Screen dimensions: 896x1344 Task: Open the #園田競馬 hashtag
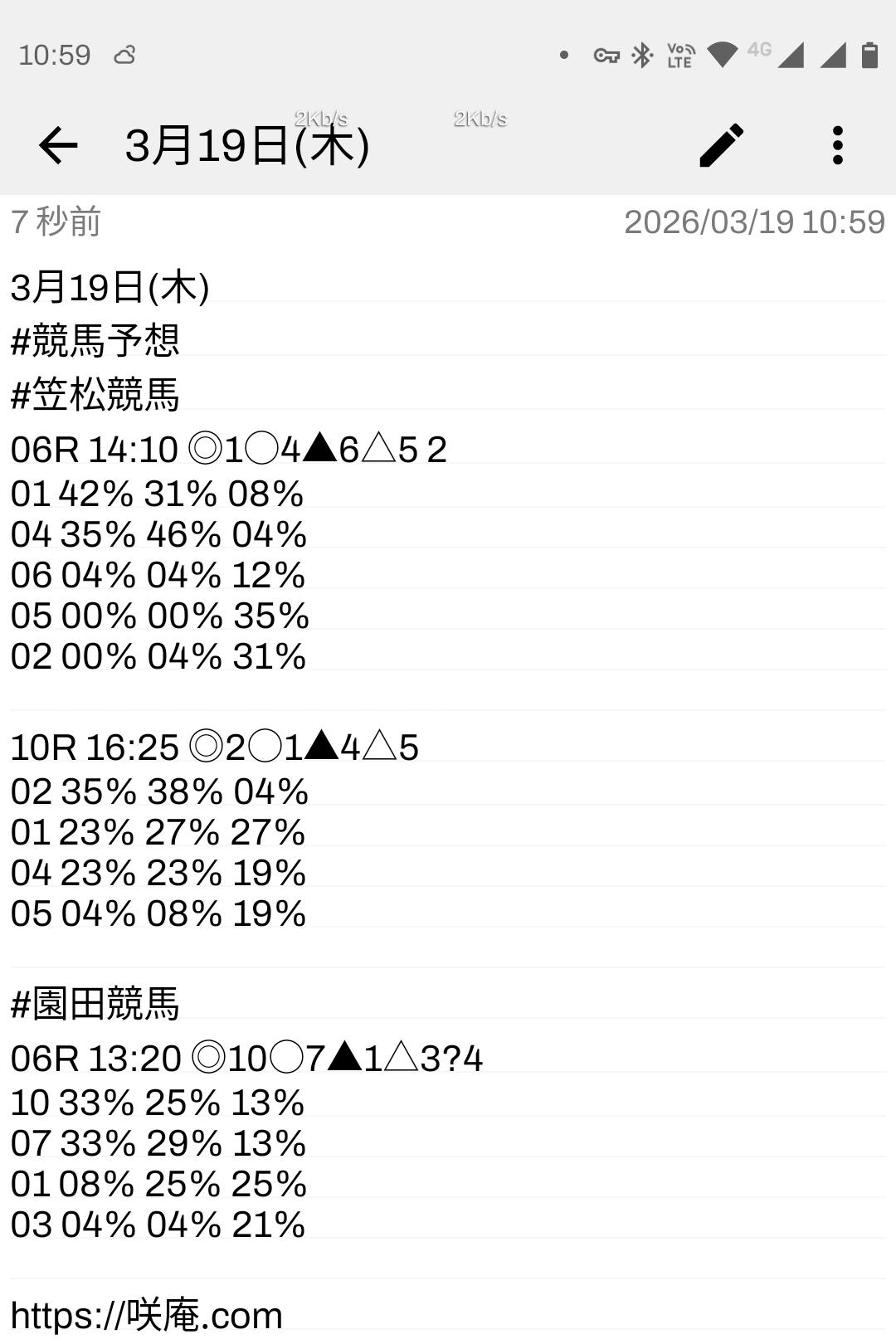[95, 1004]
